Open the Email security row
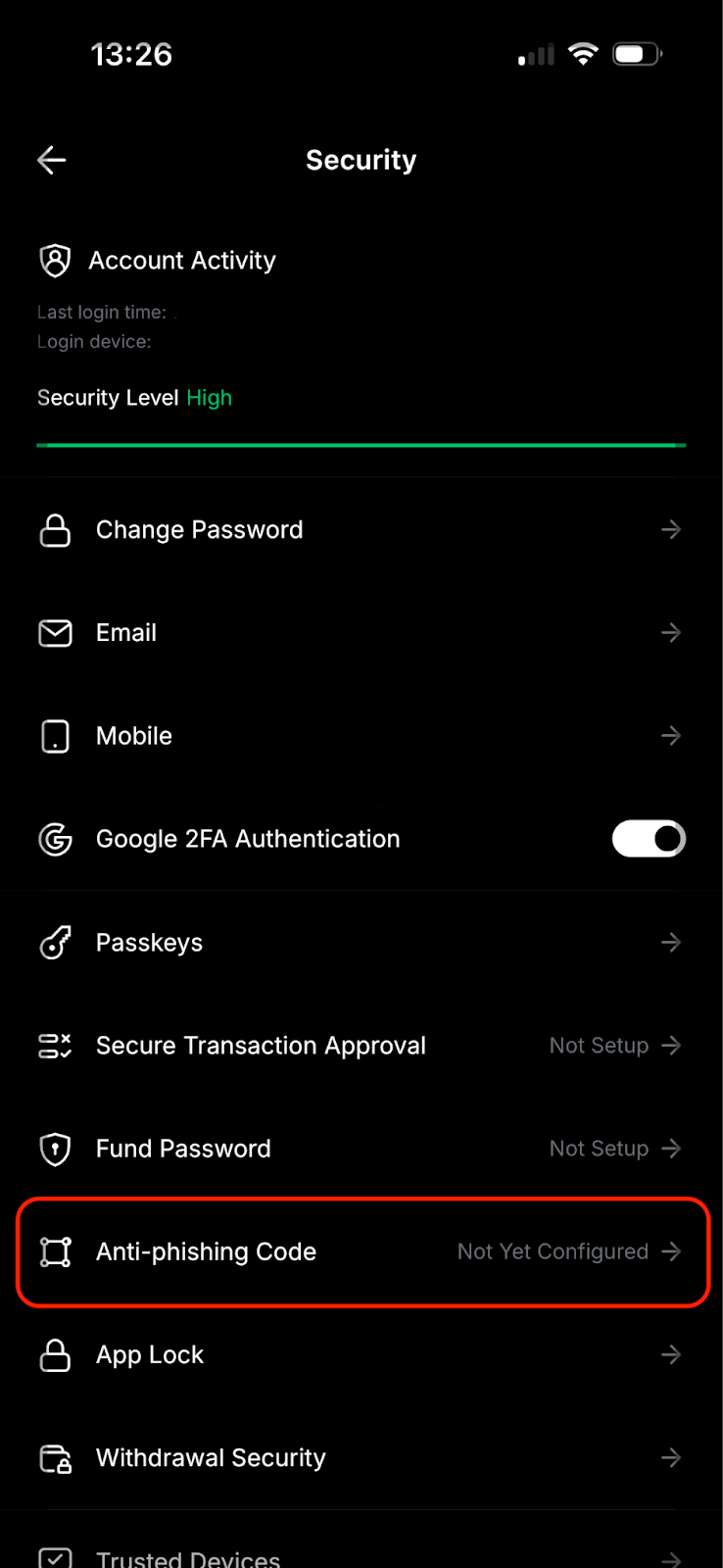 coord(361,633)
